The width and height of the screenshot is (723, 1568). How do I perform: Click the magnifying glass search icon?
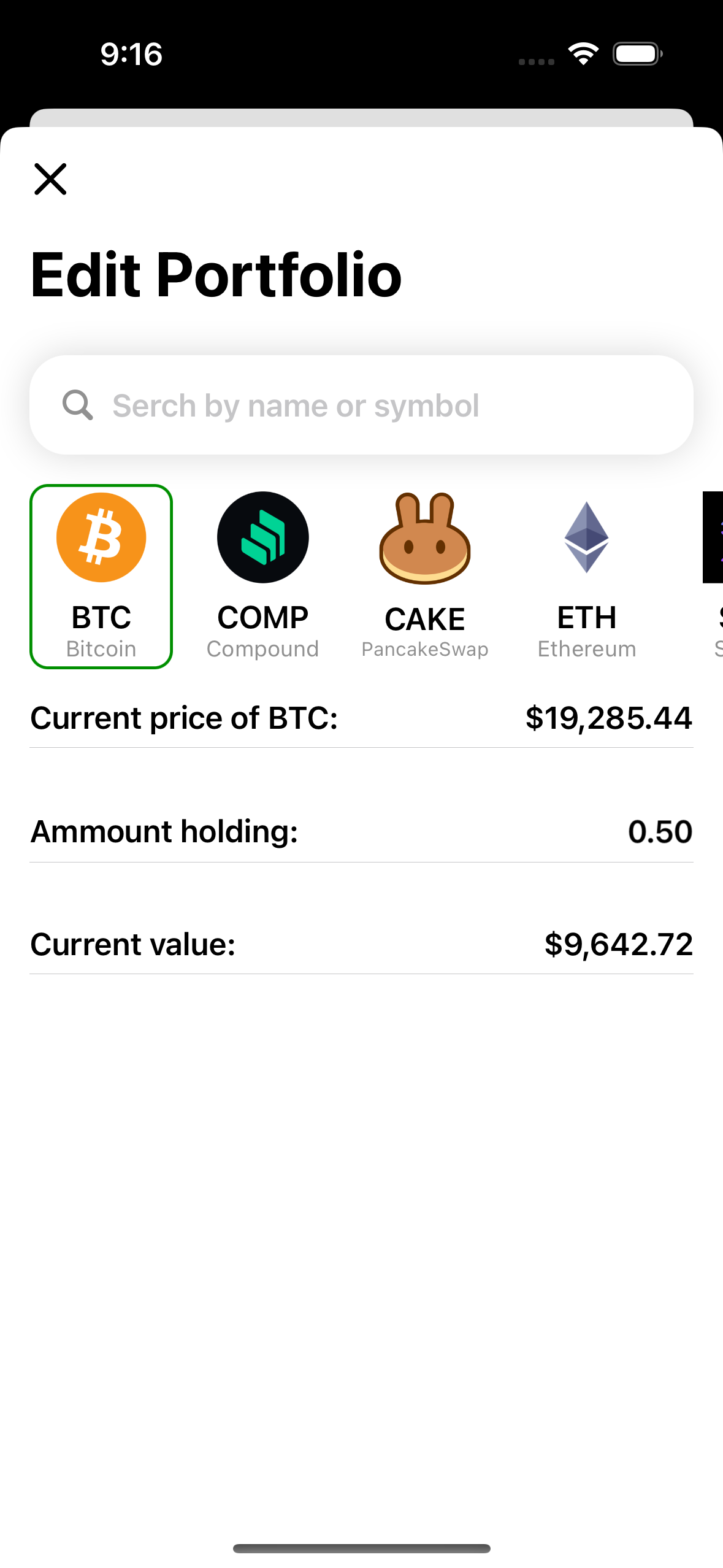click(x=79, y=405)
